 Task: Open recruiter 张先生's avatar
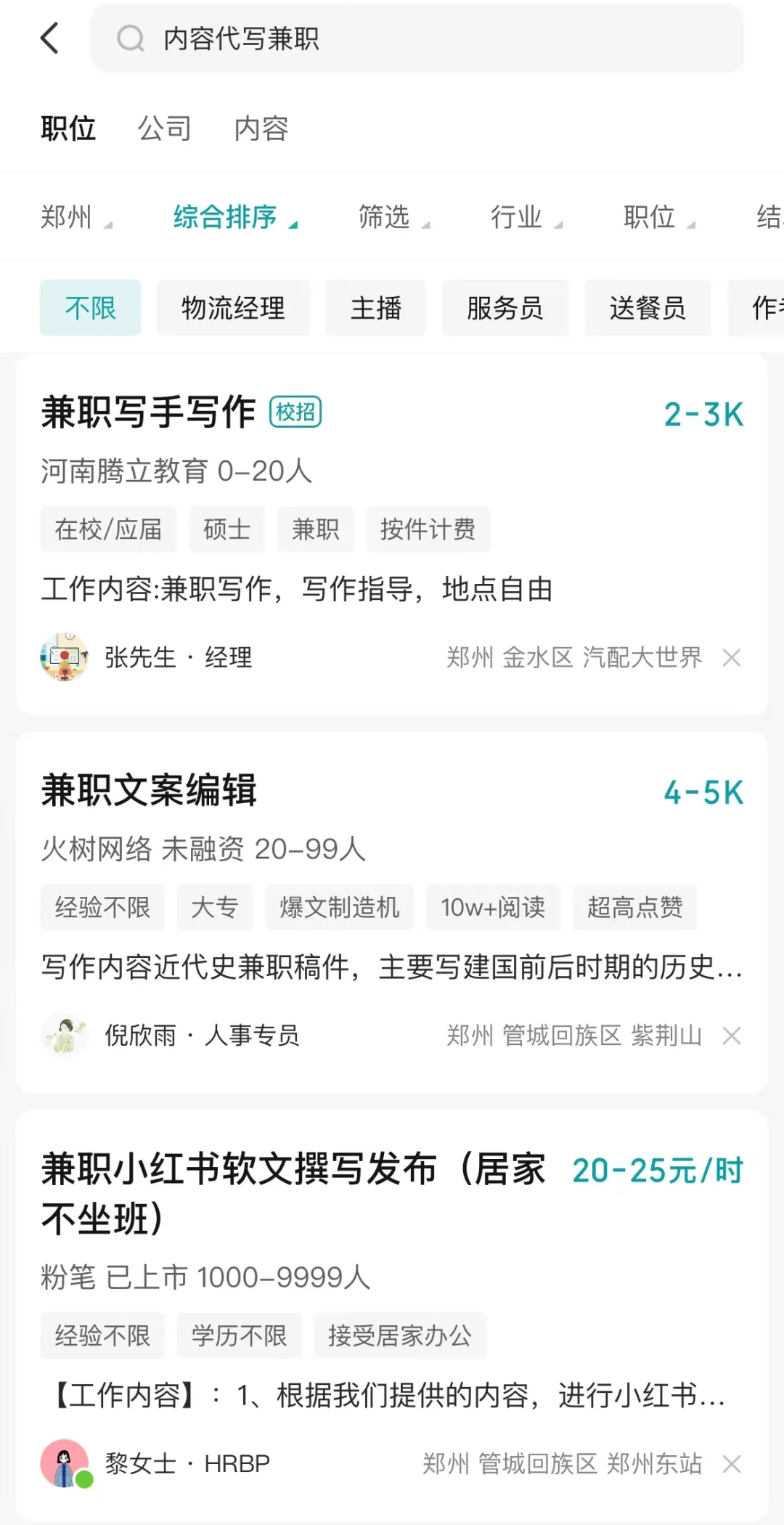coord(65,658)
